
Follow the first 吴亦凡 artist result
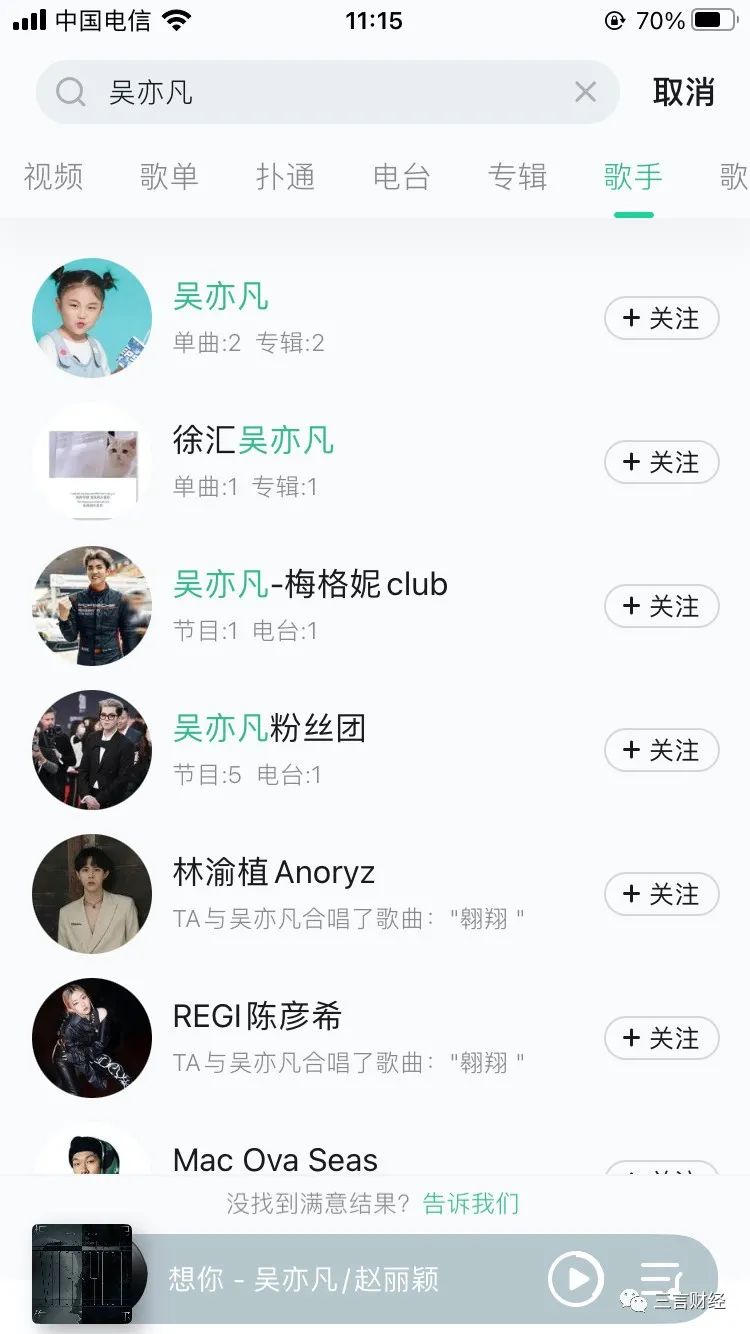pos(661,319)
